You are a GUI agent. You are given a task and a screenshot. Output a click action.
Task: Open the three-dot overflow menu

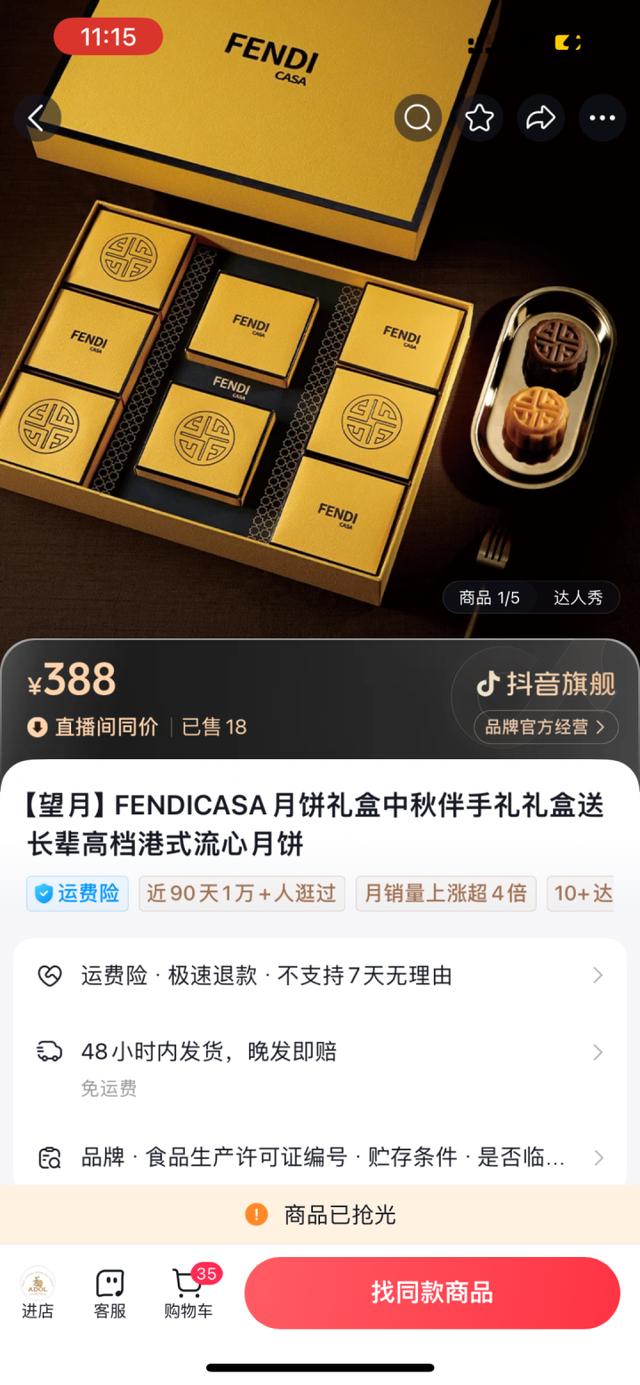(602, 118)
